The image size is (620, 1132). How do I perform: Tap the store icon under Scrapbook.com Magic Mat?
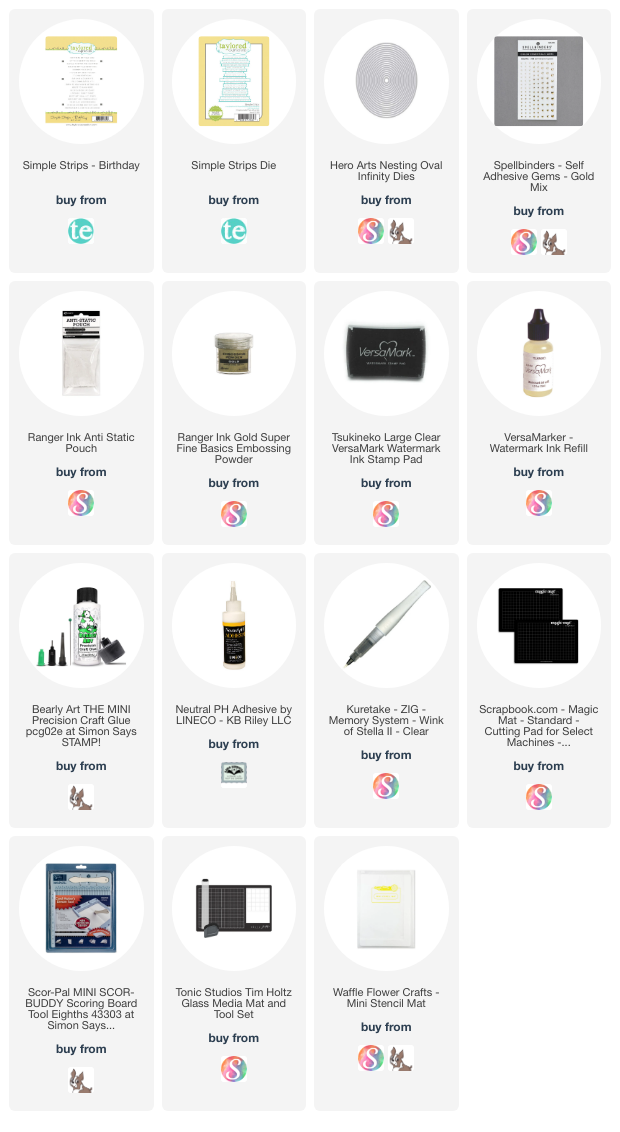(x=538, y=797)
